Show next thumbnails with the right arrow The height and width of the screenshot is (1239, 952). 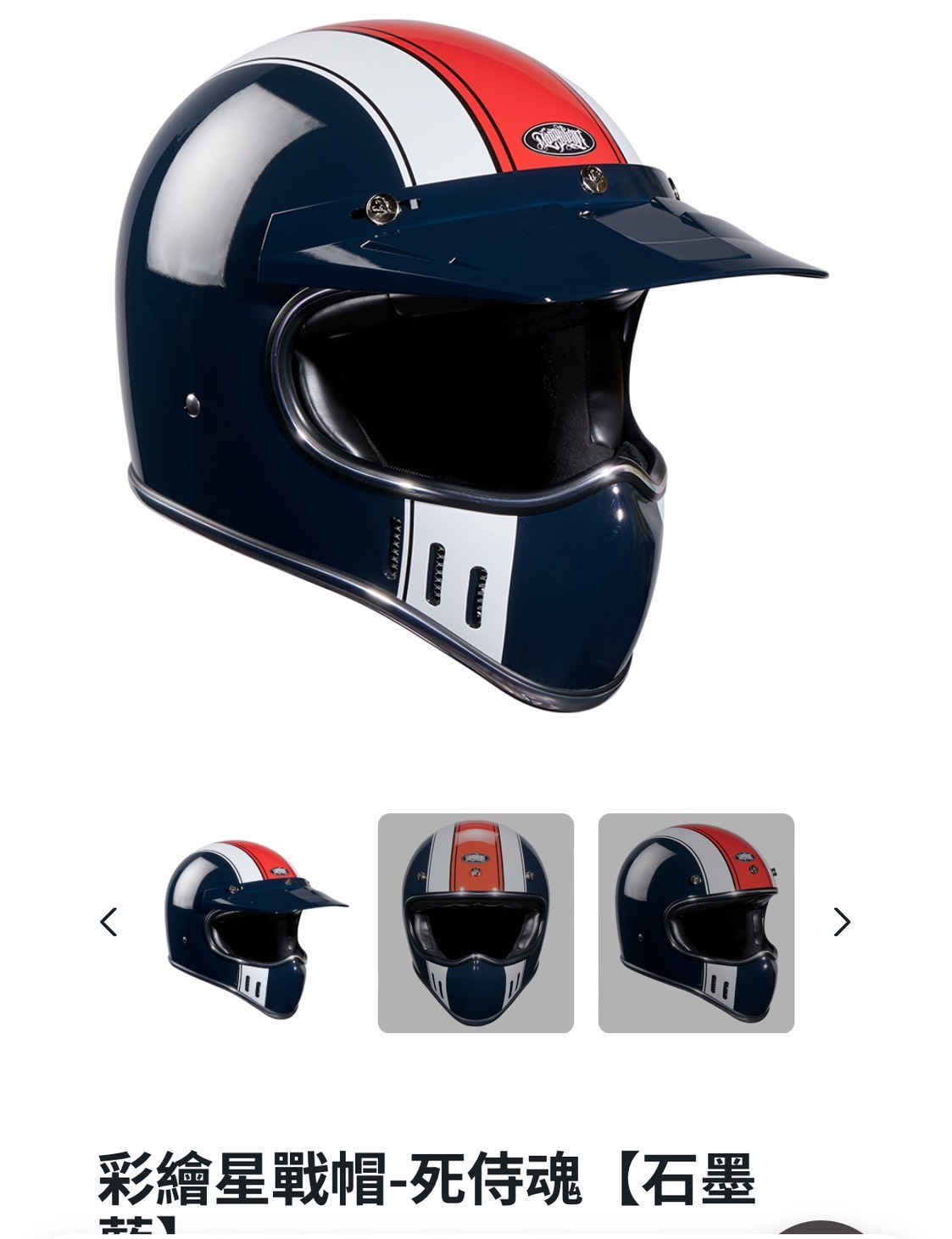[841, 922]
